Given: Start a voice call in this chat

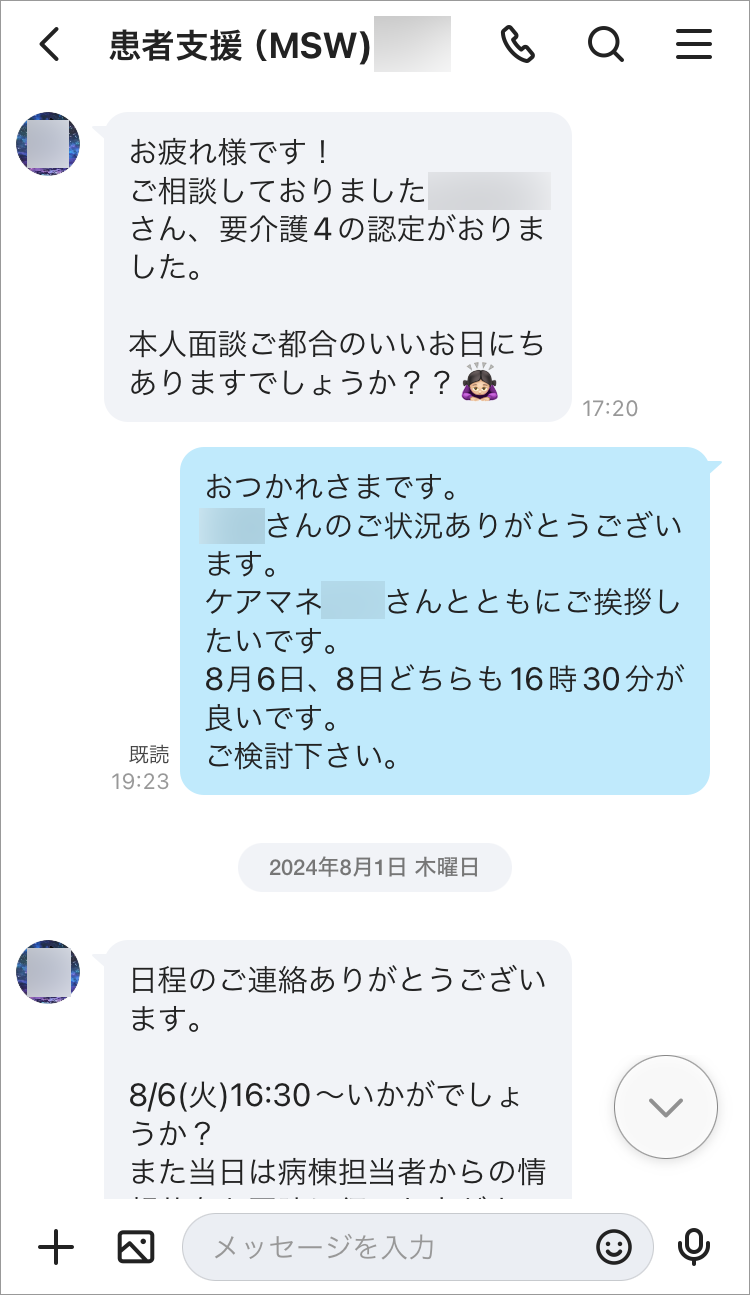Looking at the screenshot, I should coord(518,45).
